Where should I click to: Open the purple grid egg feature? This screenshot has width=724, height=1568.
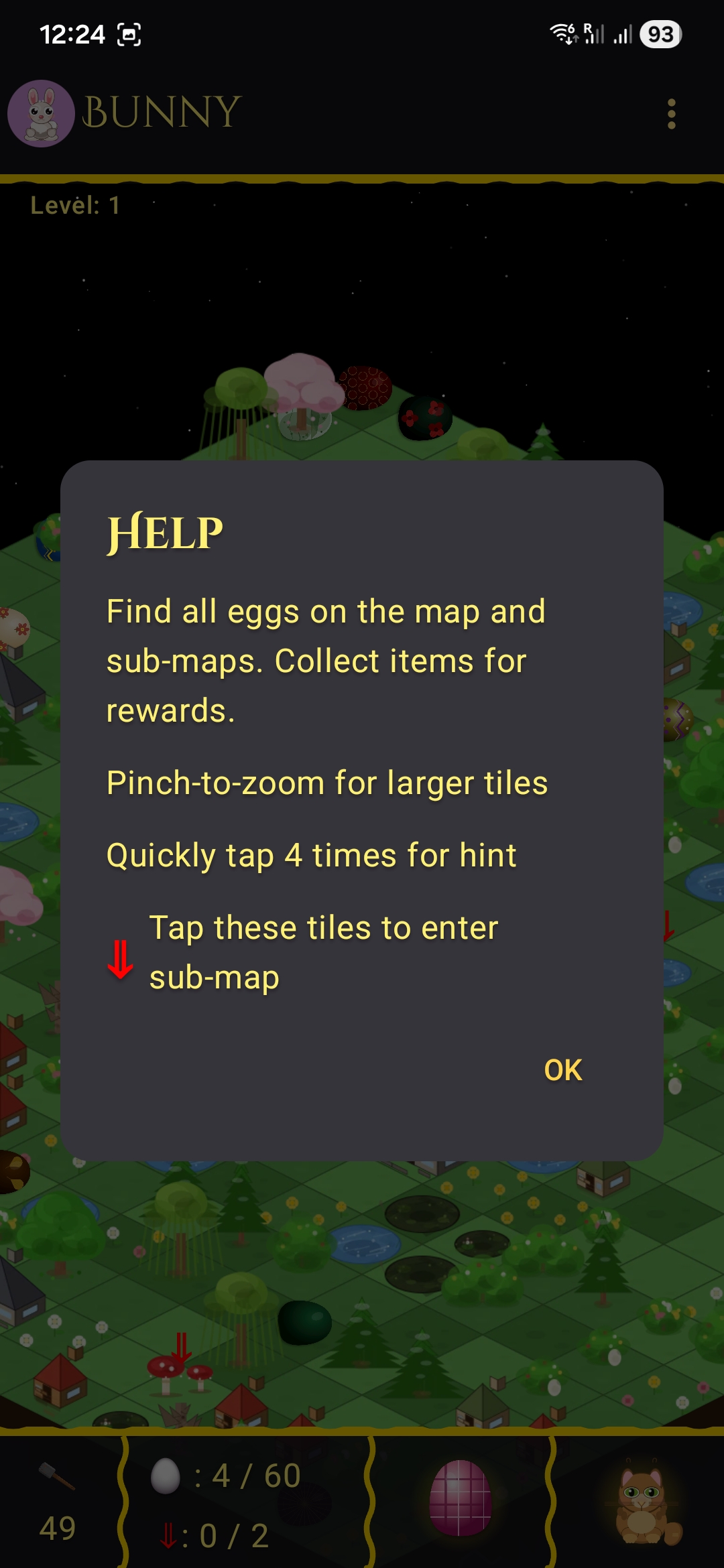click(461, 1498)
